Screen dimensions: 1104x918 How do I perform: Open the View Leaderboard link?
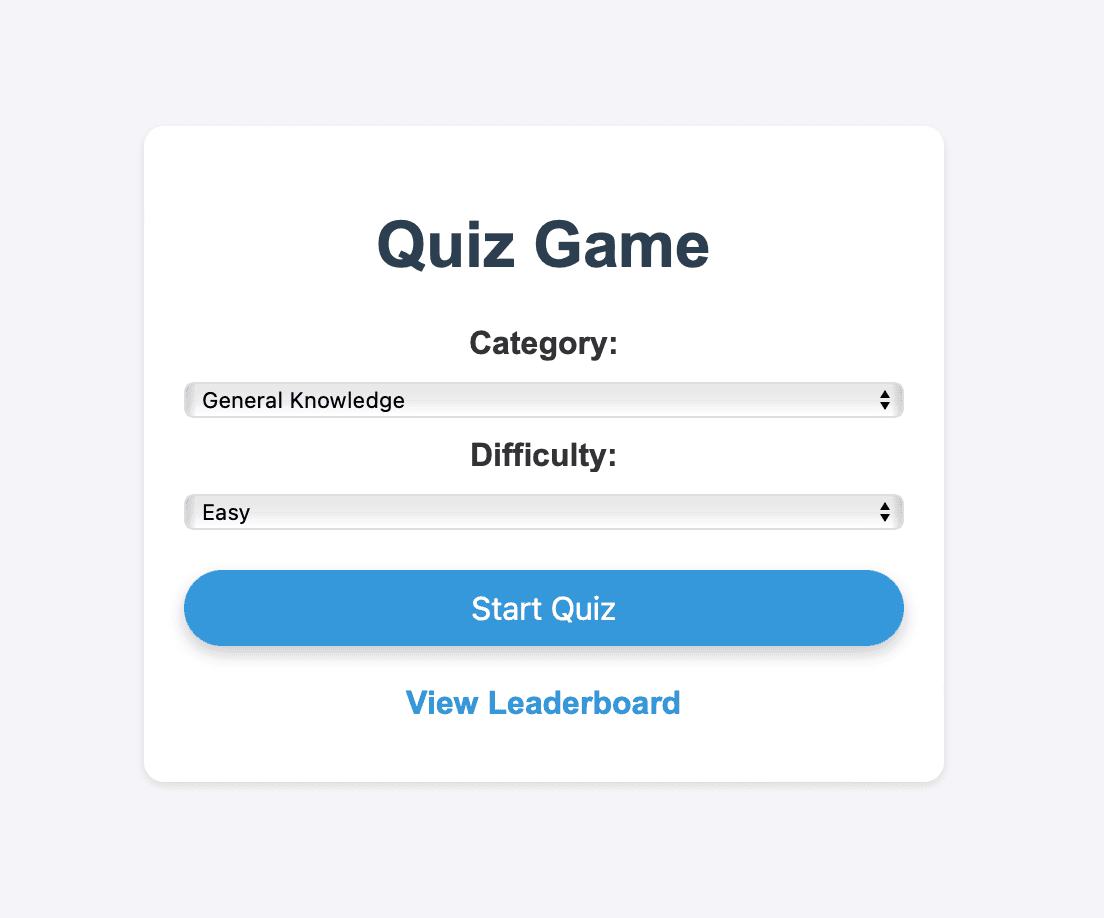coord(543,703)
